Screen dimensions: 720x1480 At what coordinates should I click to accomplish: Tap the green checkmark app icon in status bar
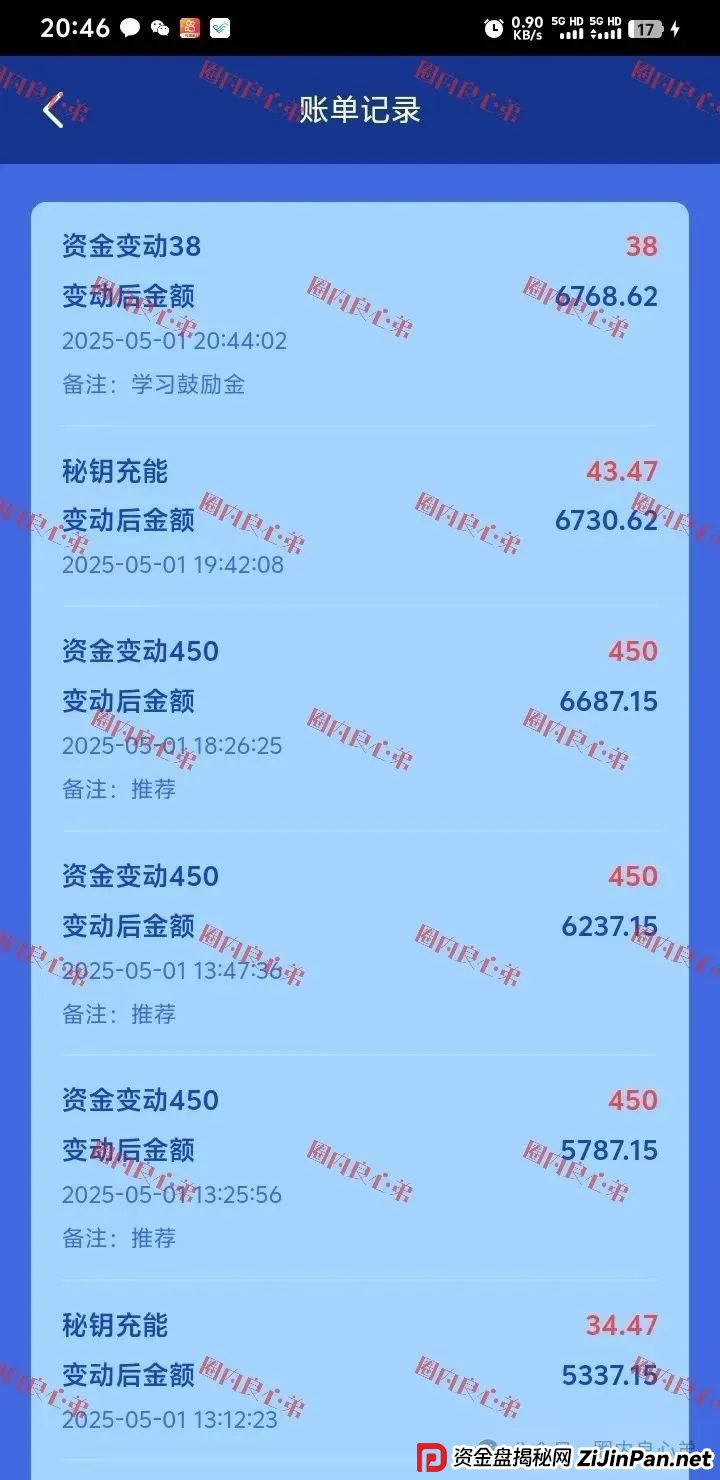(219, 28)
